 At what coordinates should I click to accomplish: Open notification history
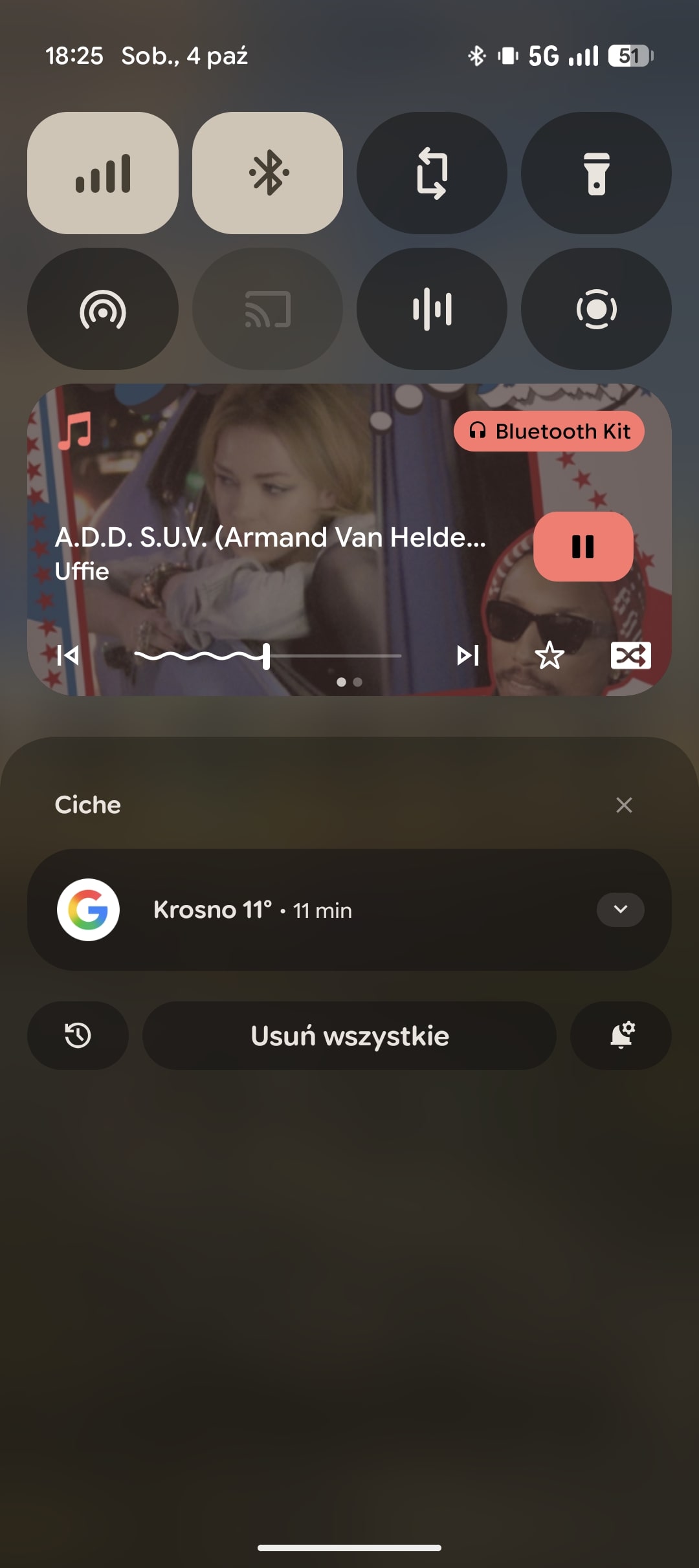coord(78,1036)
